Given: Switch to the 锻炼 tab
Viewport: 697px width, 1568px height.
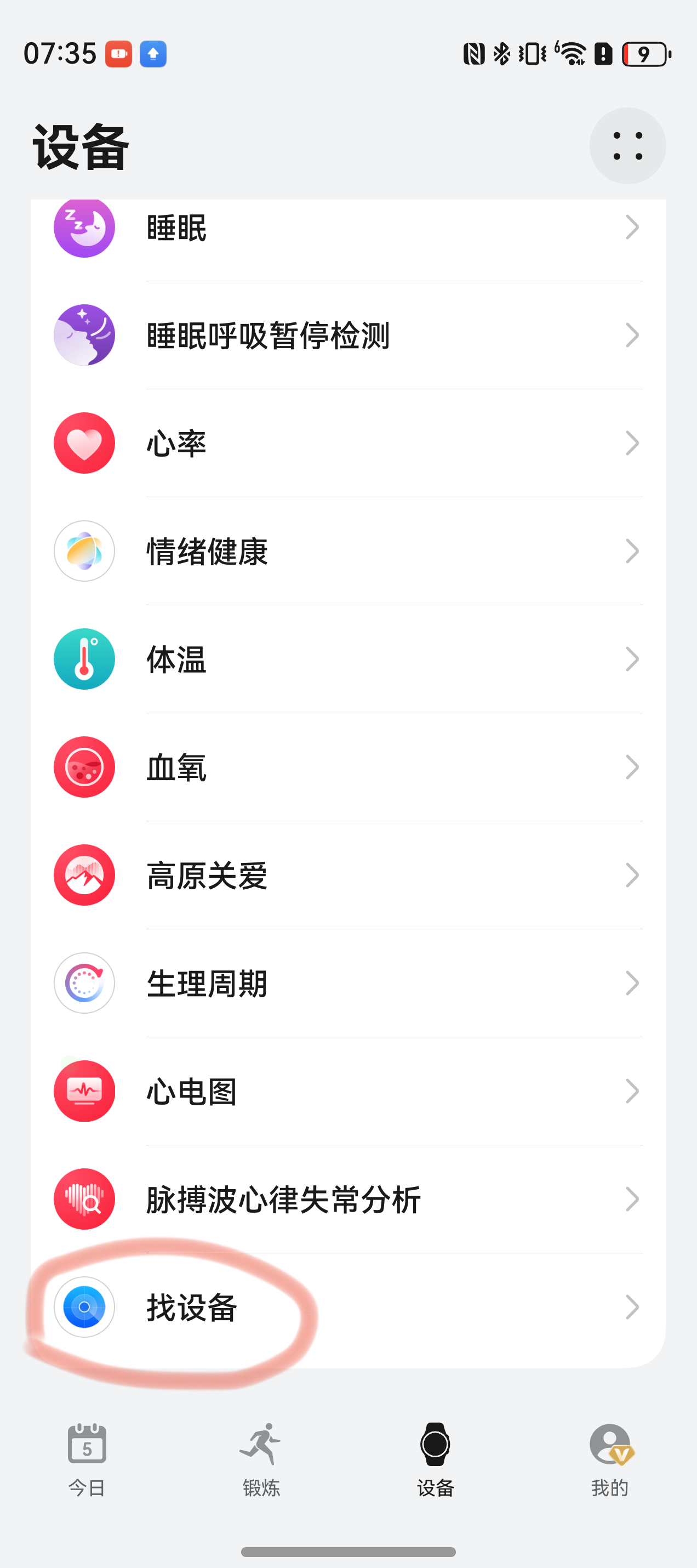Looking at the screenshot, I should click(261, 1460).
